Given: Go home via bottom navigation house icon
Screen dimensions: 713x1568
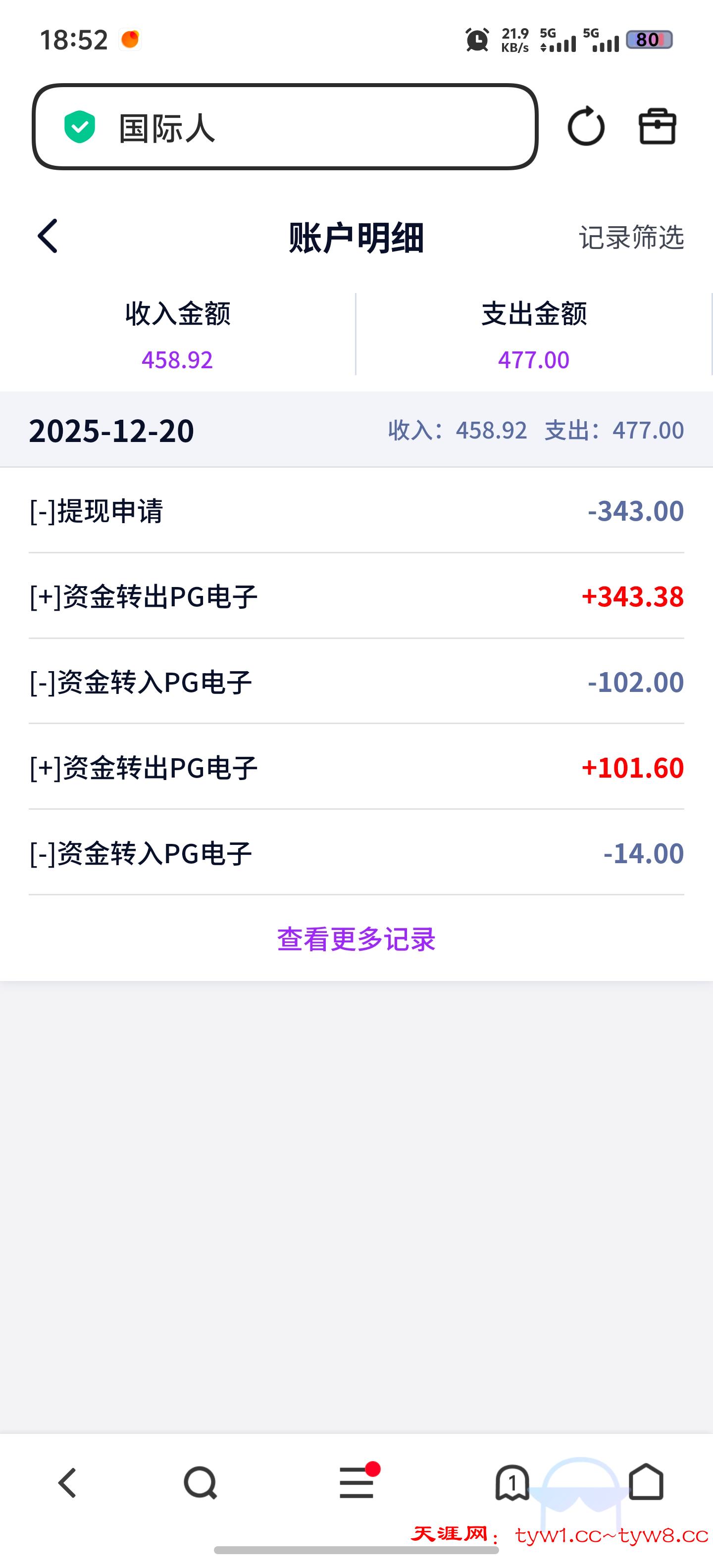Looking at the screenshot, I should pos(647,1483).
